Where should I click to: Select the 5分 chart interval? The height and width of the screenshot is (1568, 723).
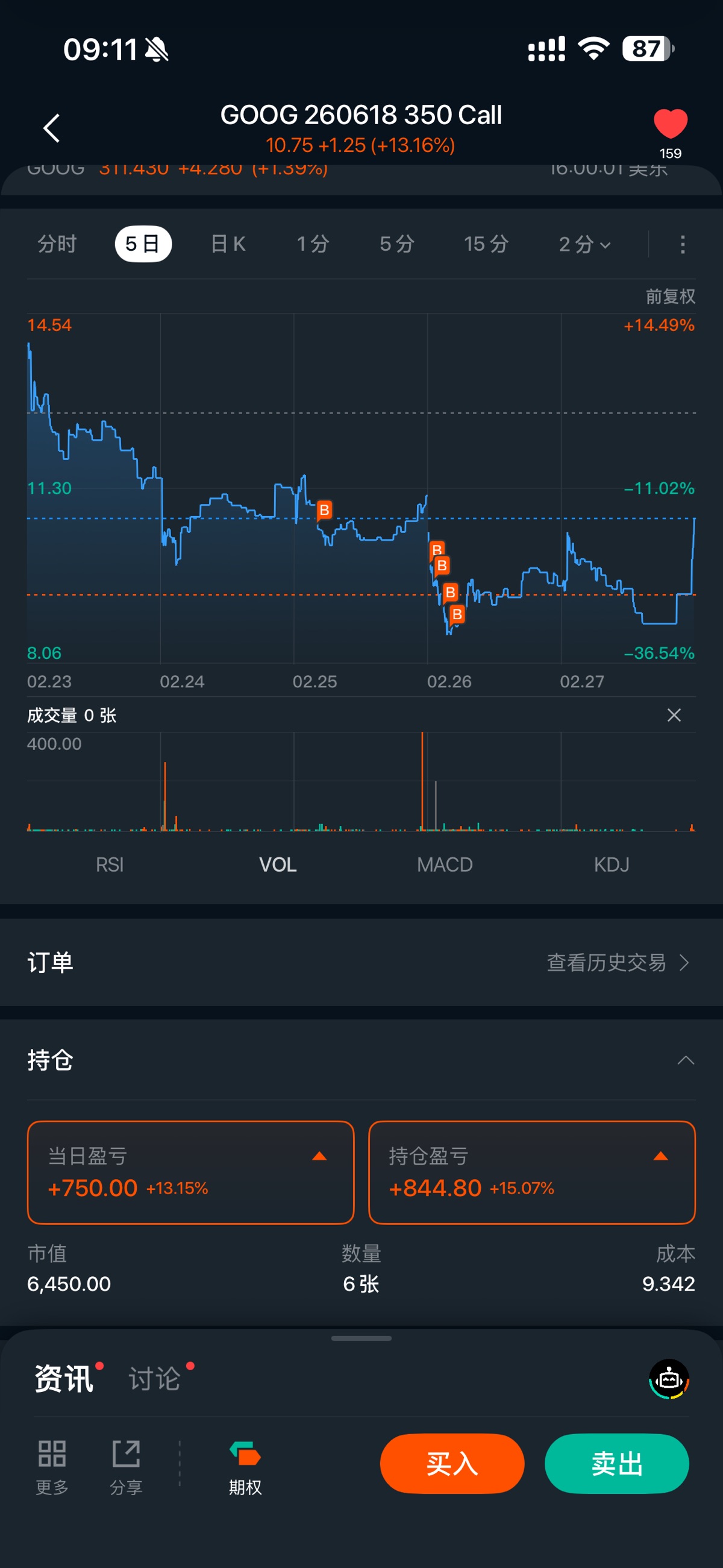[x=397, y=244]
